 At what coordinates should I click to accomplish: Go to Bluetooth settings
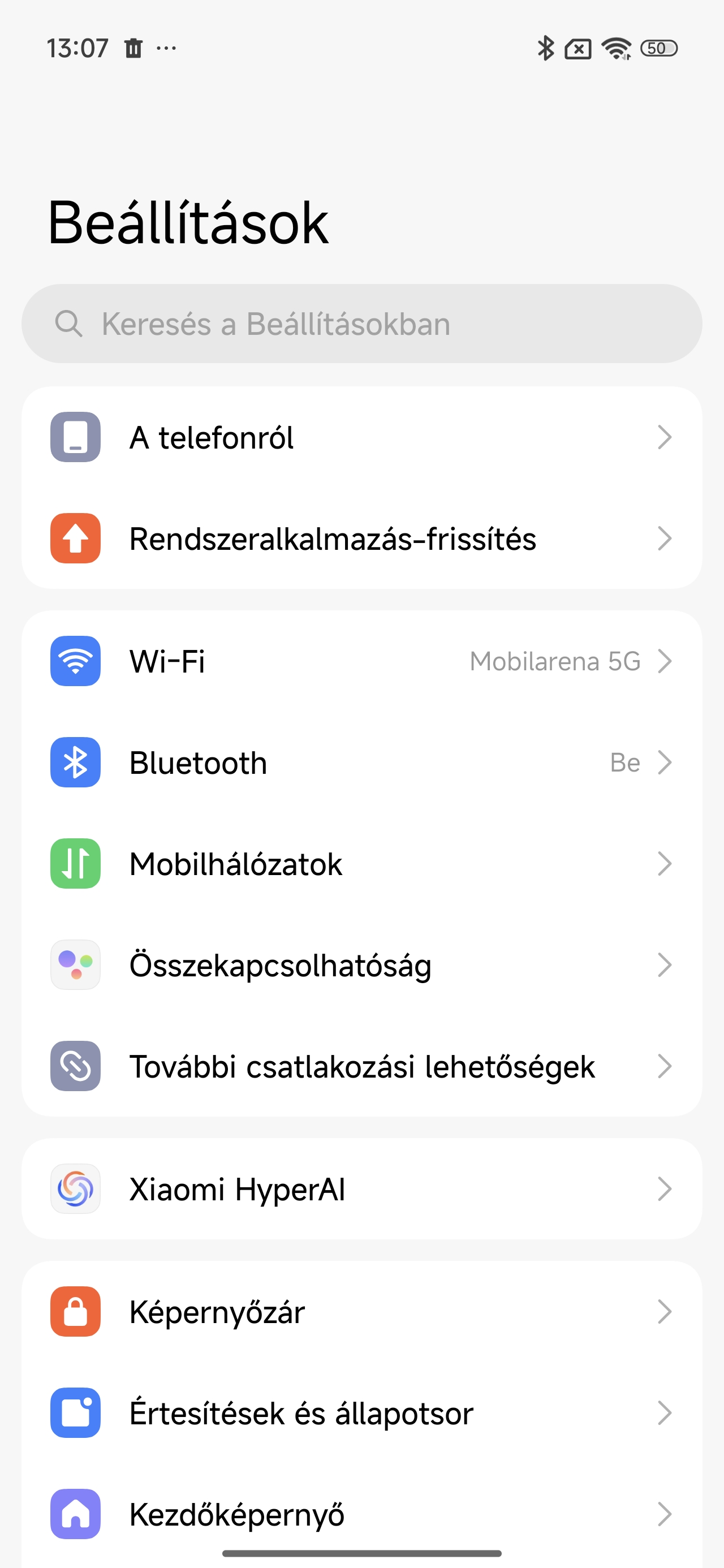(x=361, y=763)
